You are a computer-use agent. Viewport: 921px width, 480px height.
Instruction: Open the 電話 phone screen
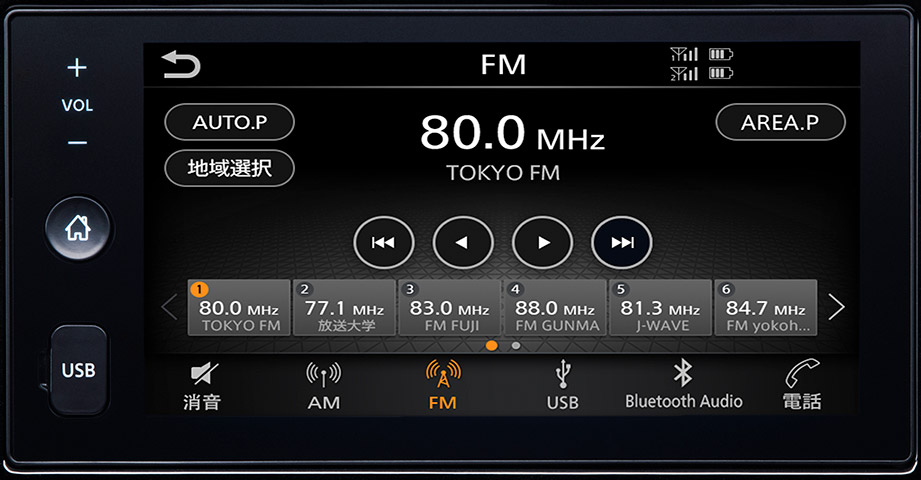point(801,386)
